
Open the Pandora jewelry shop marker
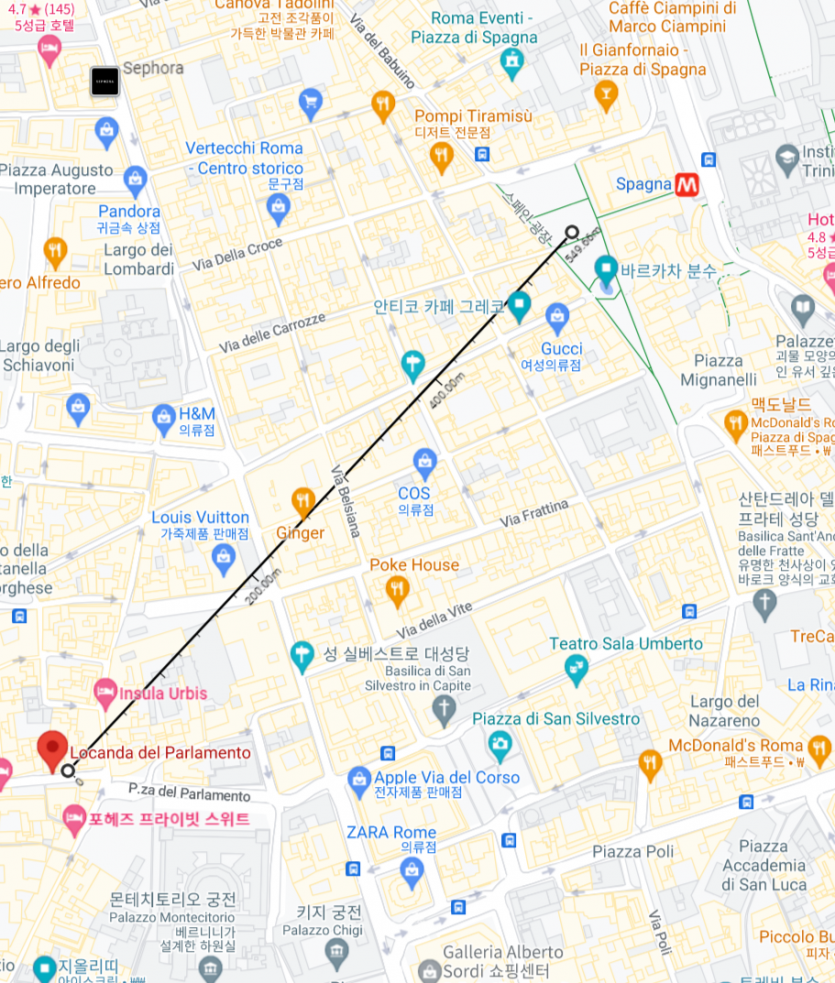coord(135,181)
